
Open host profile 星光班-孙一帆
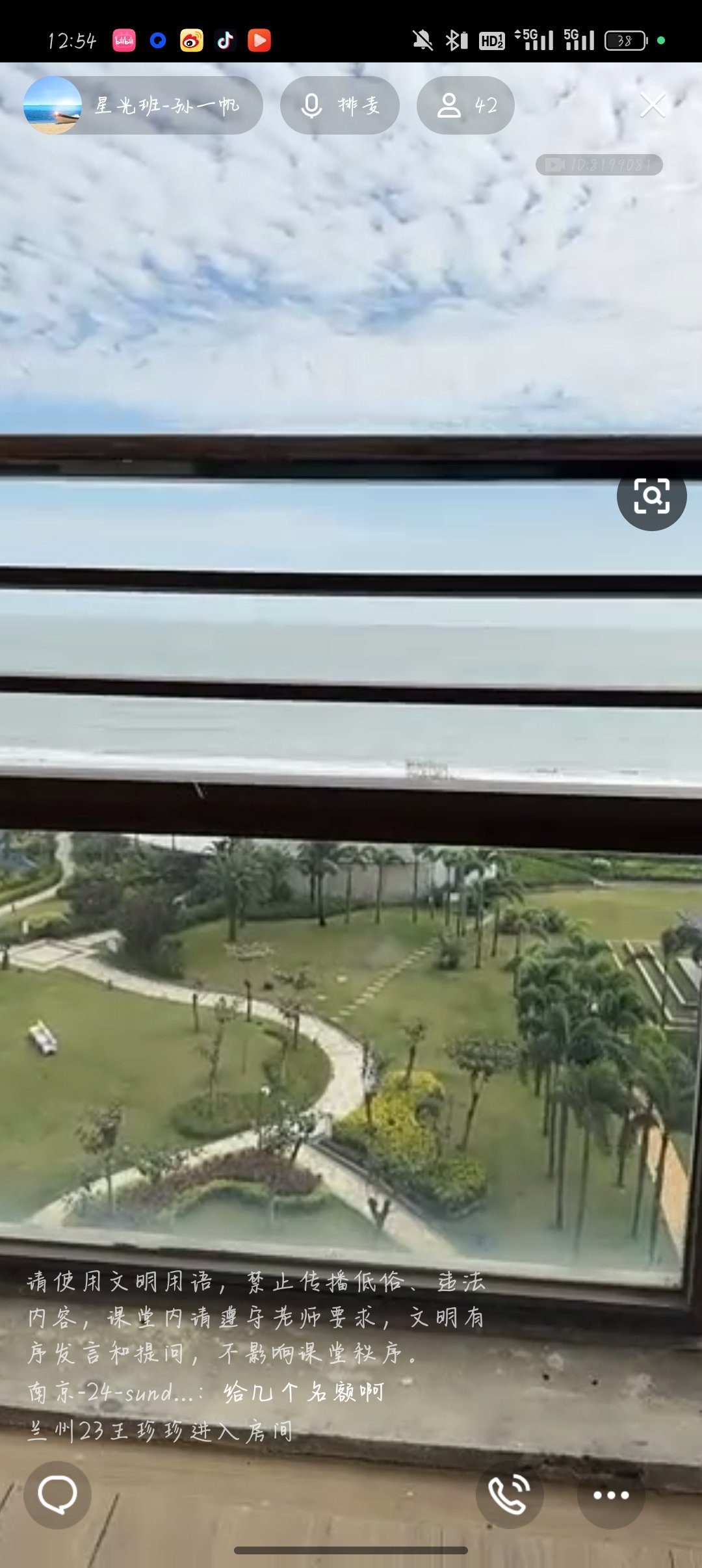pos(142,105)
